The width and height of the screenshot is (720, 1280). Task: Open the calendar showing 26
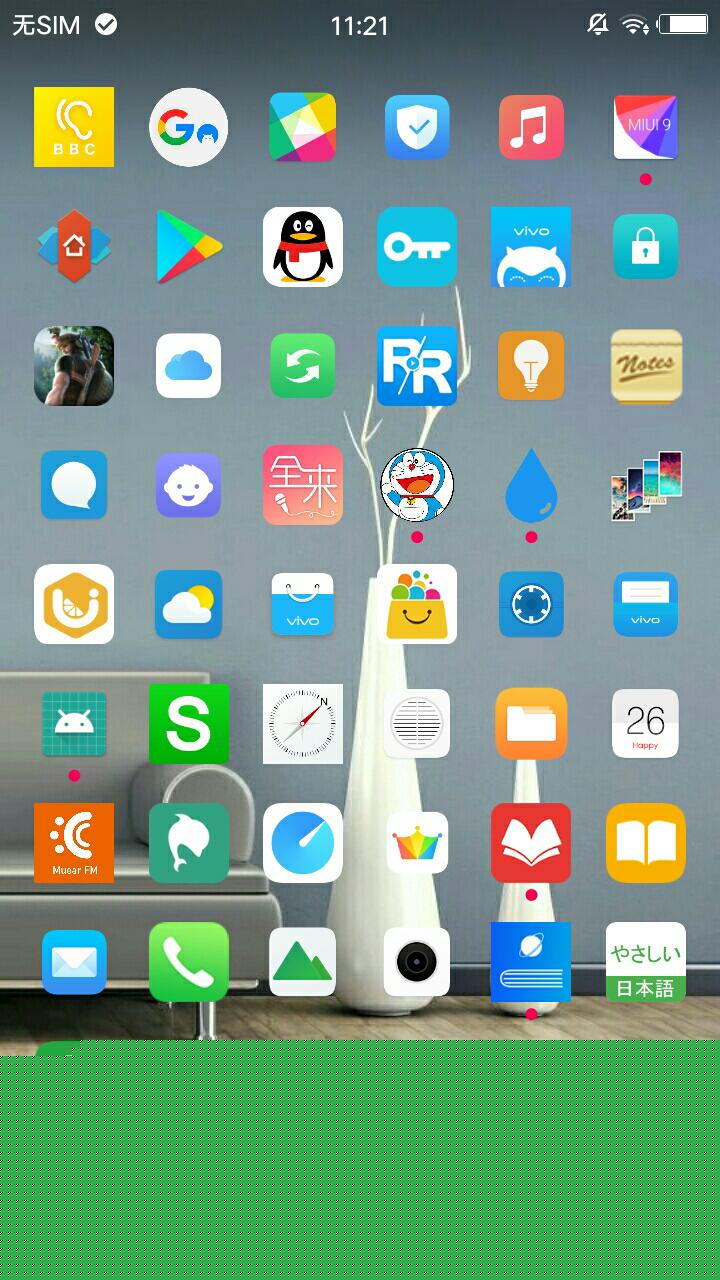coord(646,723)
